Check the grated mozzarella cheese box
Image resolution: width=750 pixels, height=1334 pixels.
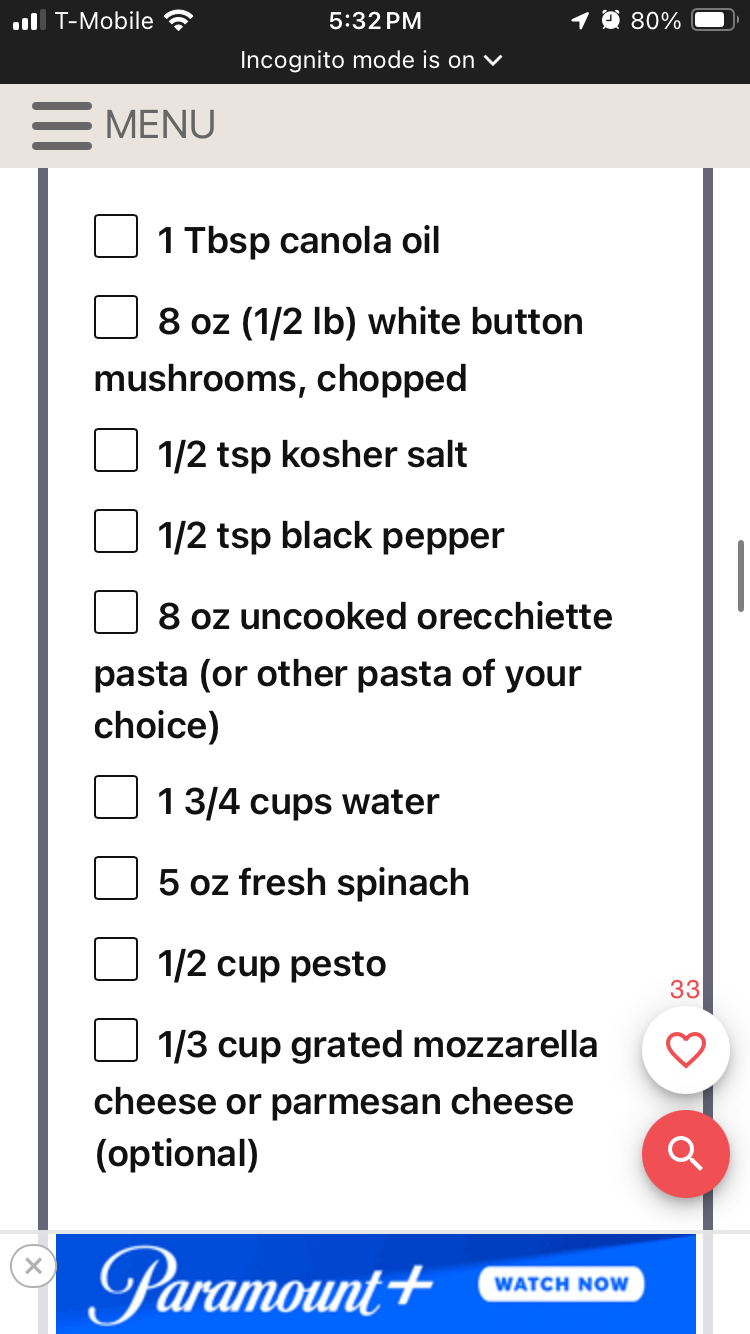pyautogui.click(x=116, y=1040)
